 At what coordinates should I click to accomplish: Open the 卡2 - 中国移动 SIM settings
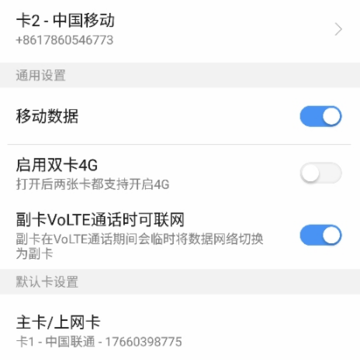[x=180, y=30]
